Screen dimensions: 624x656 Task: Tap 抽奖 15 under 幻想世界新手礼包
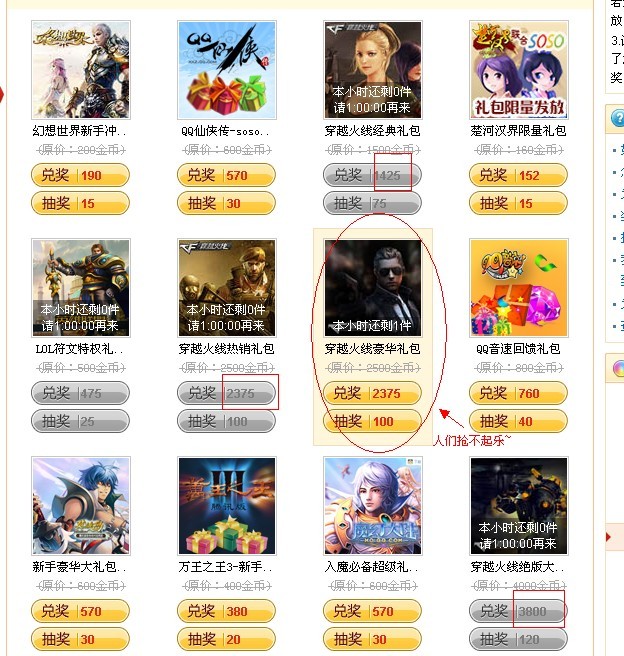tap(81, 203)
